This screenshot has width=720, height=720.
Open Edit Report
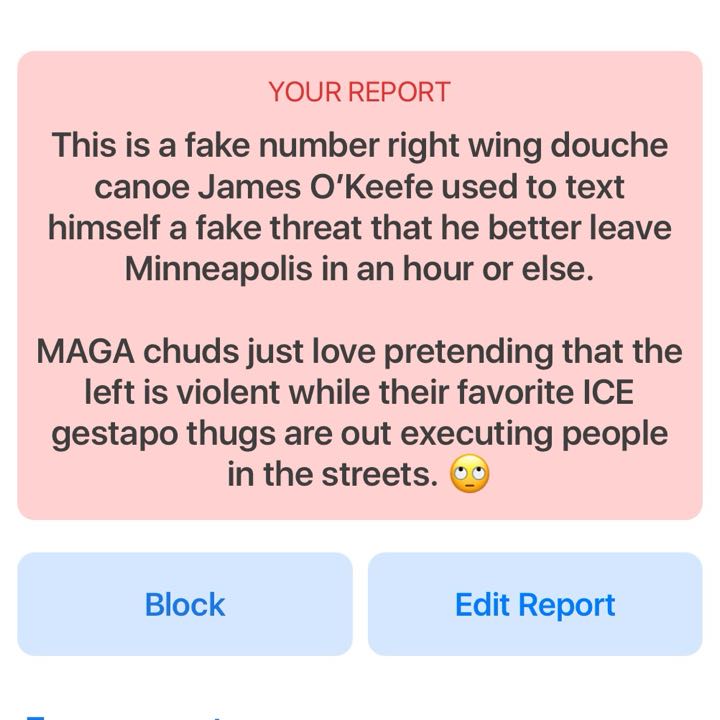pyautogui.click(x=535, y=604)
